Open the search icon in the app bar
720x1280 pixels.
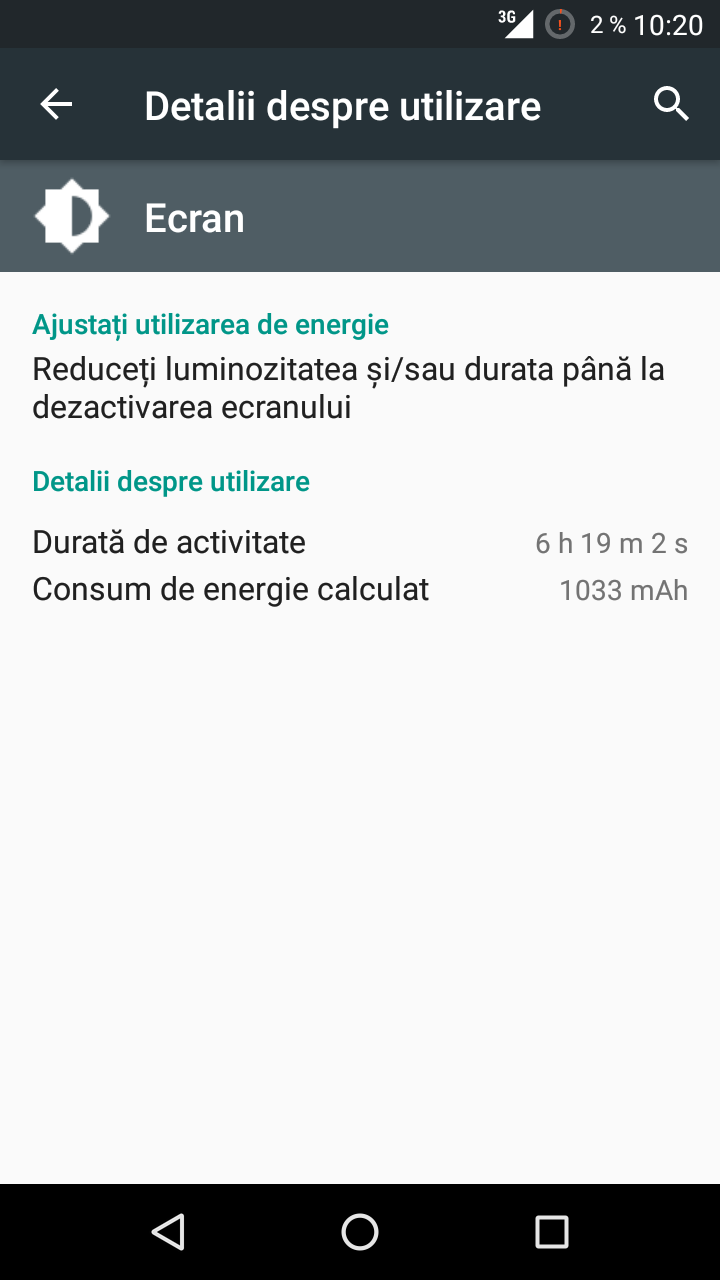671,104
